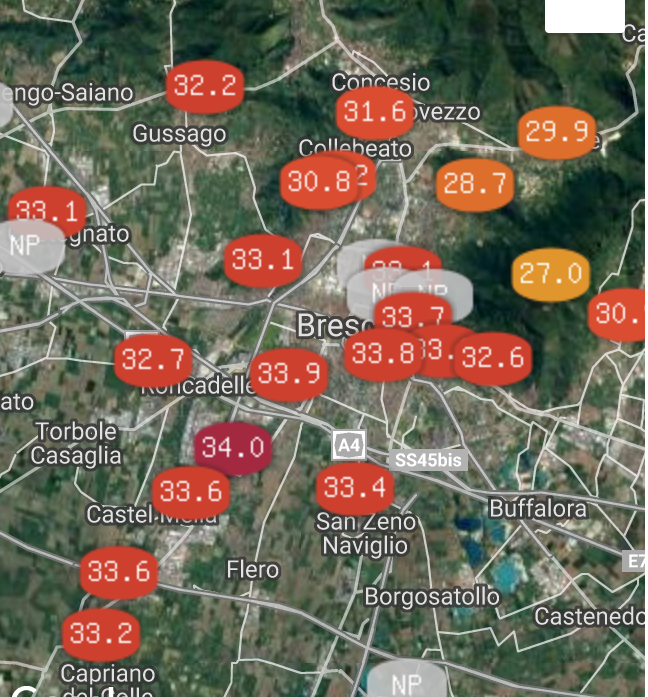The width and height of the screenshot is (648, 697).
Task: Select the 33.9 marker near Roncadelle
Action: pyautogui.click(x=288, y=375)
